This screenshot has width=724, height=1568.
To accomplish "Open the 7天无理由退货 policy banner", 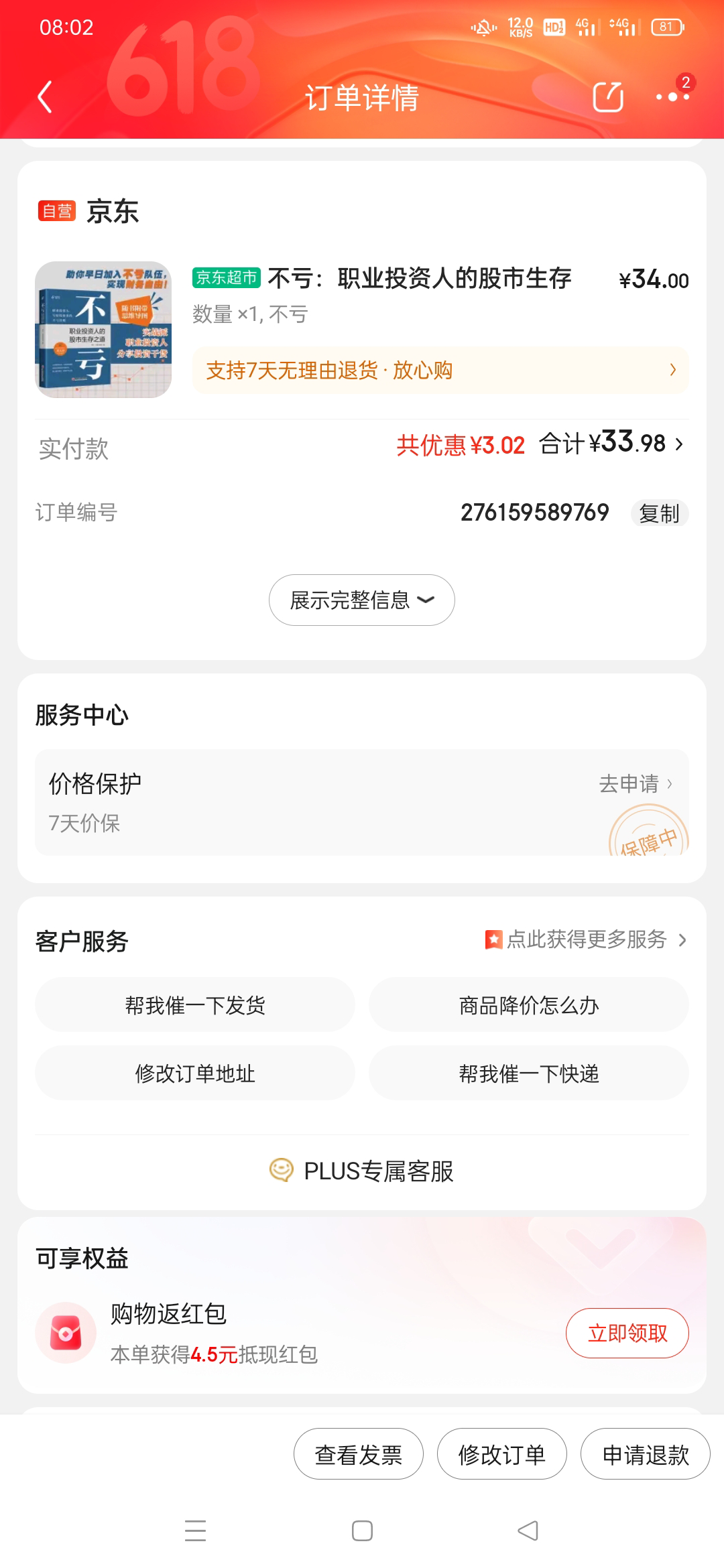I will [440, 371].
